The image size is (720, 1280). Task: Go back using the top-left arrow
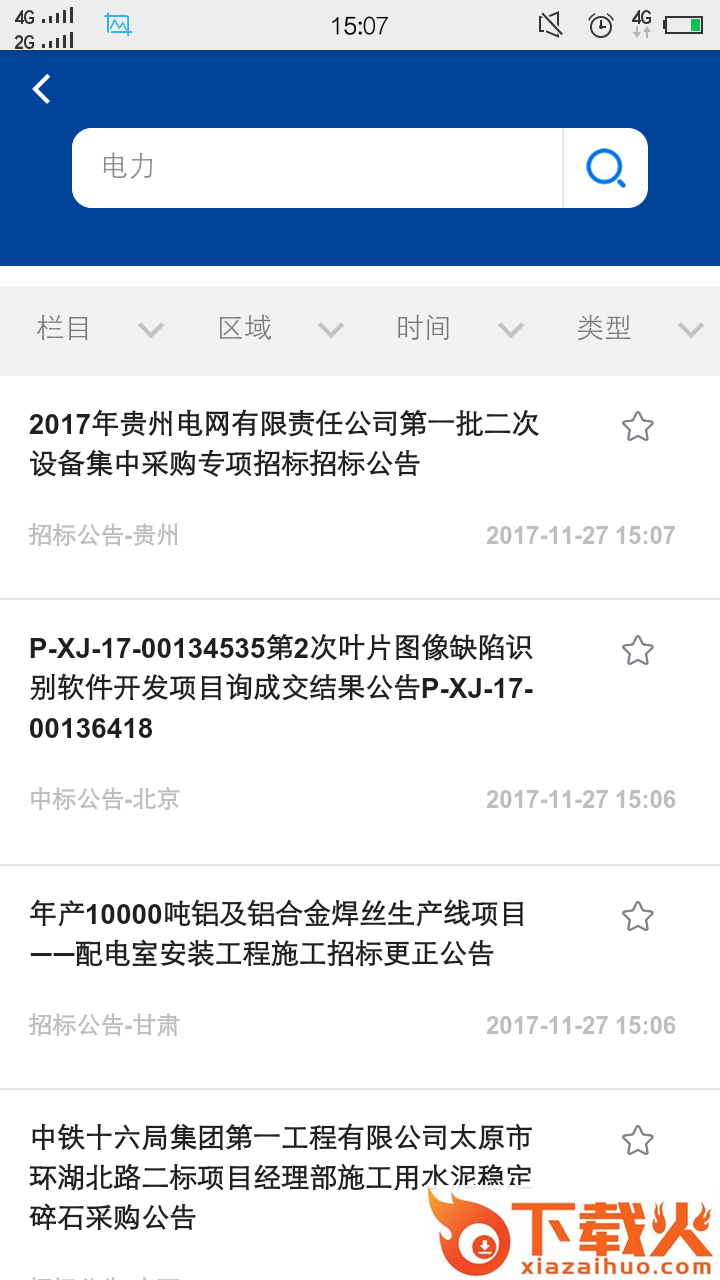tap(41, 89)
